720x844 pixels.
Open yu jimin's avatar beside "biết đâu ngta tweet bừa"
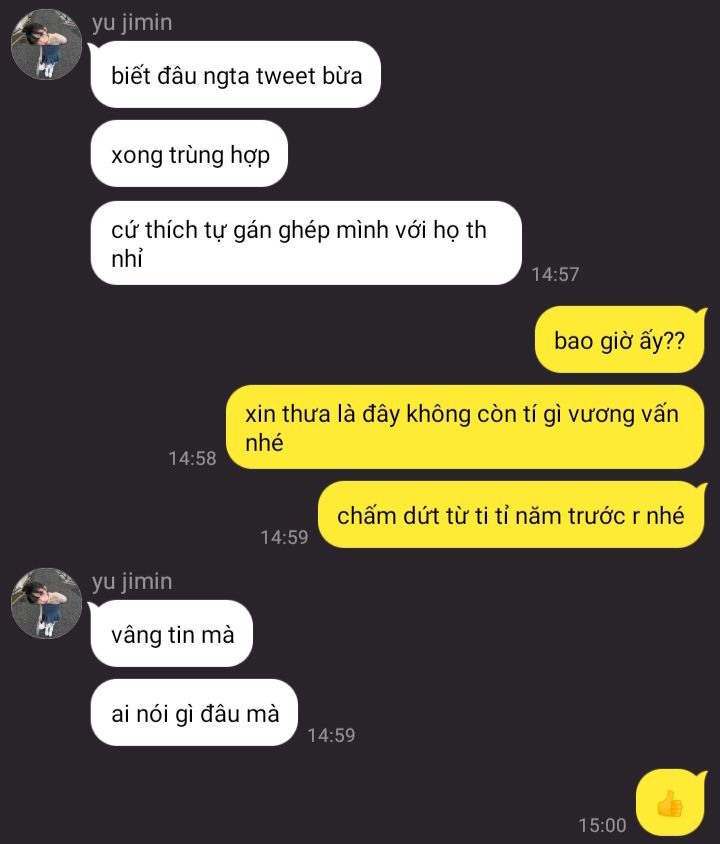coord(46,45)
